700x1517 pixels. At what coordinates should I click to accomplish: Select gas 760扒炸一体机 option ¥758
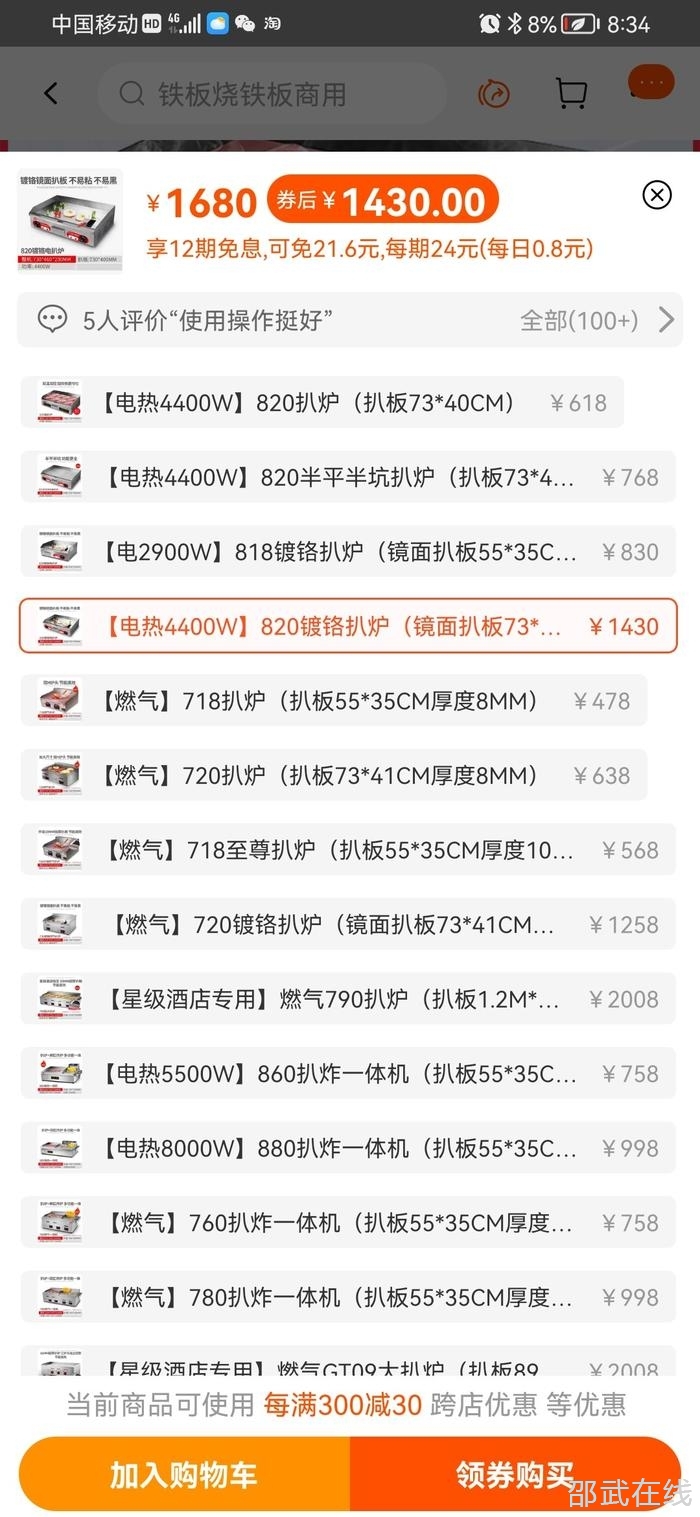[x=348, y=1223]
